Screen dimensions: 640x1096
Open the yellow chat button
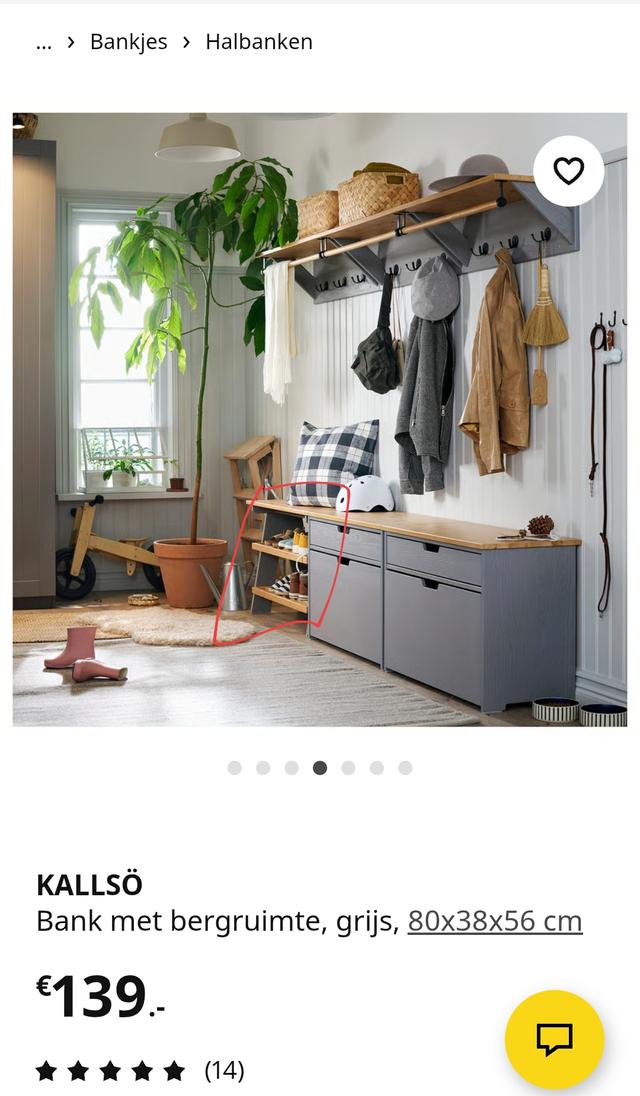pos(554,1039)
